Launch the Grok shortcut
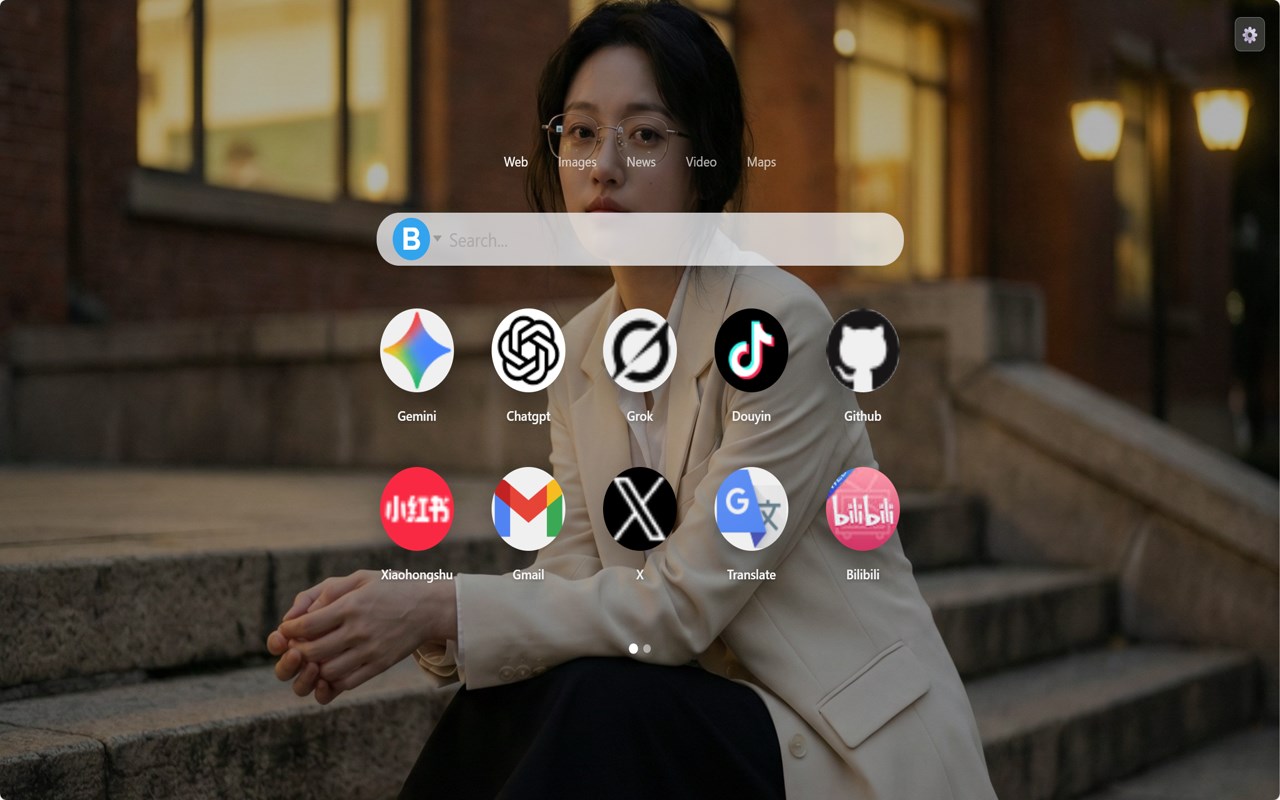The image size is (1280, 800). (640, 351)
